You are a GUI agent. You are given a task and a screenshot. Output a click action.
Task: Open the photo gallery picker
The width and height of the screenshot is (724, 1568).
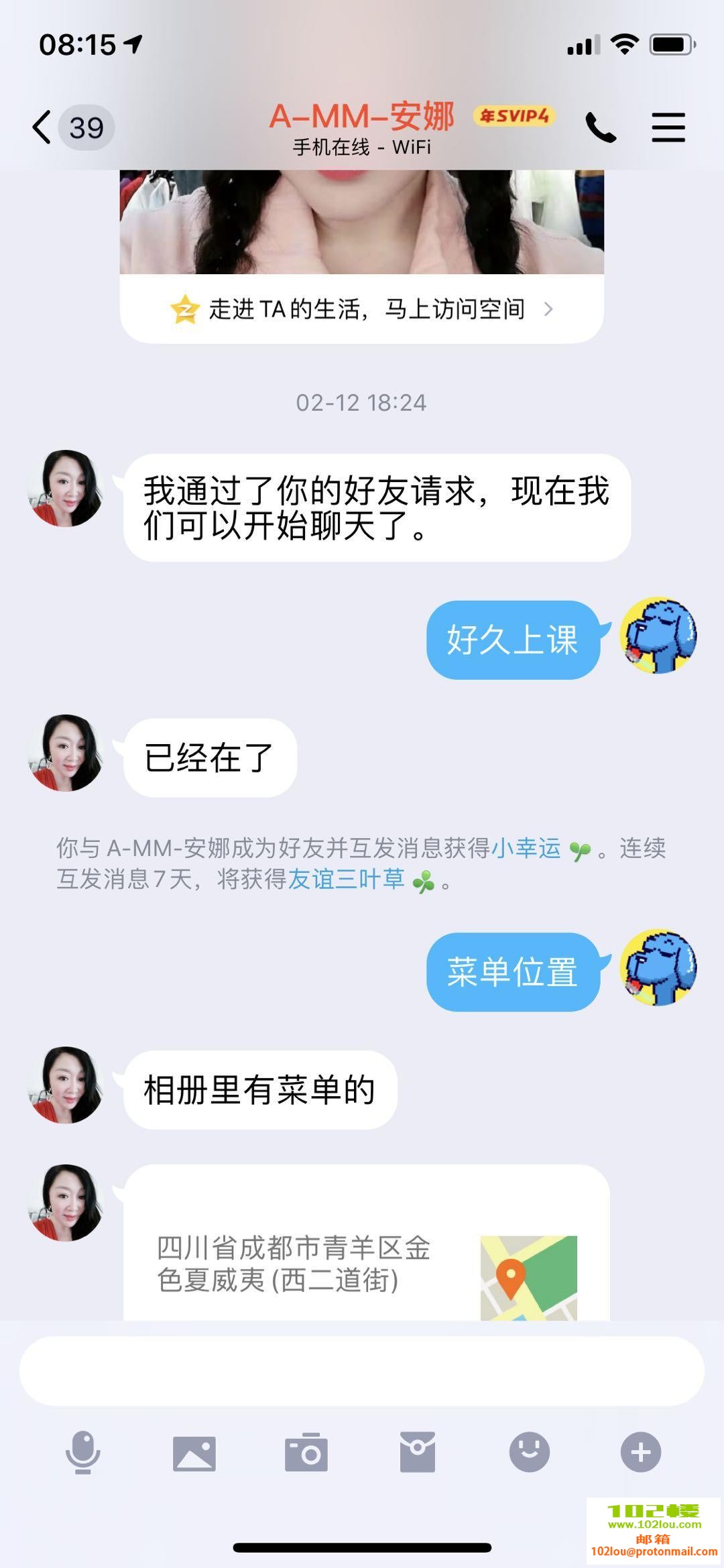coord(194,1453)
